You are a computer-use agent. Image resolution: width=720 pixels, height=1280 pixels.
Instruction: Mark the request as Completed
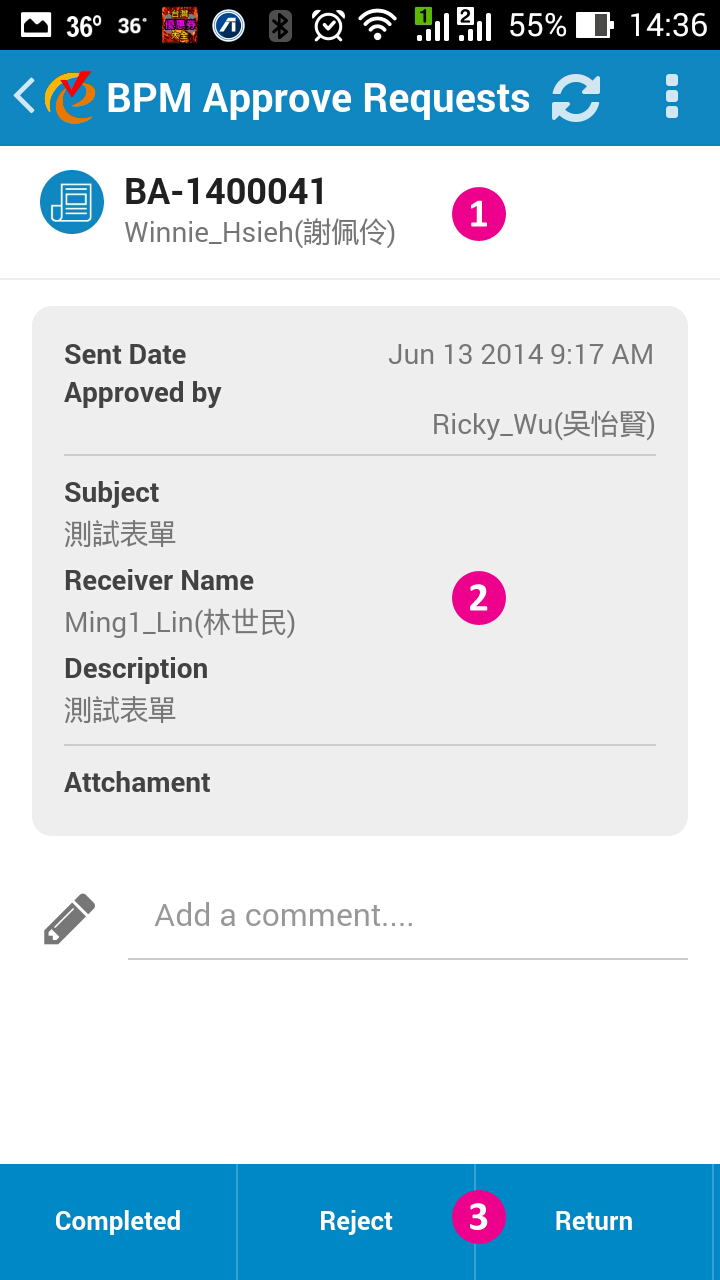tap(118, 1221)
